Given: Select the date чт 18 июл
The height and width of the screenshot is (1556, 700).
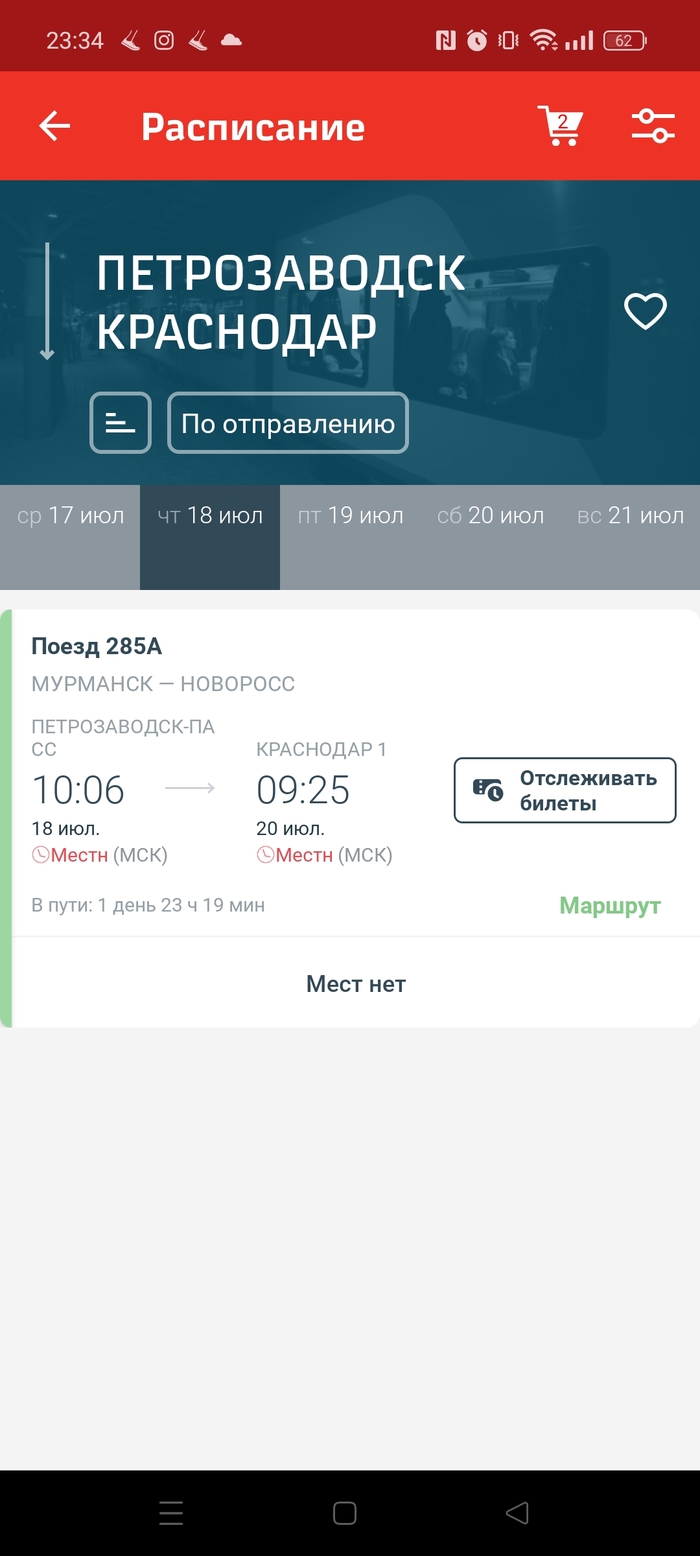Looking at the screenshot, I should [x=210, y=516].
